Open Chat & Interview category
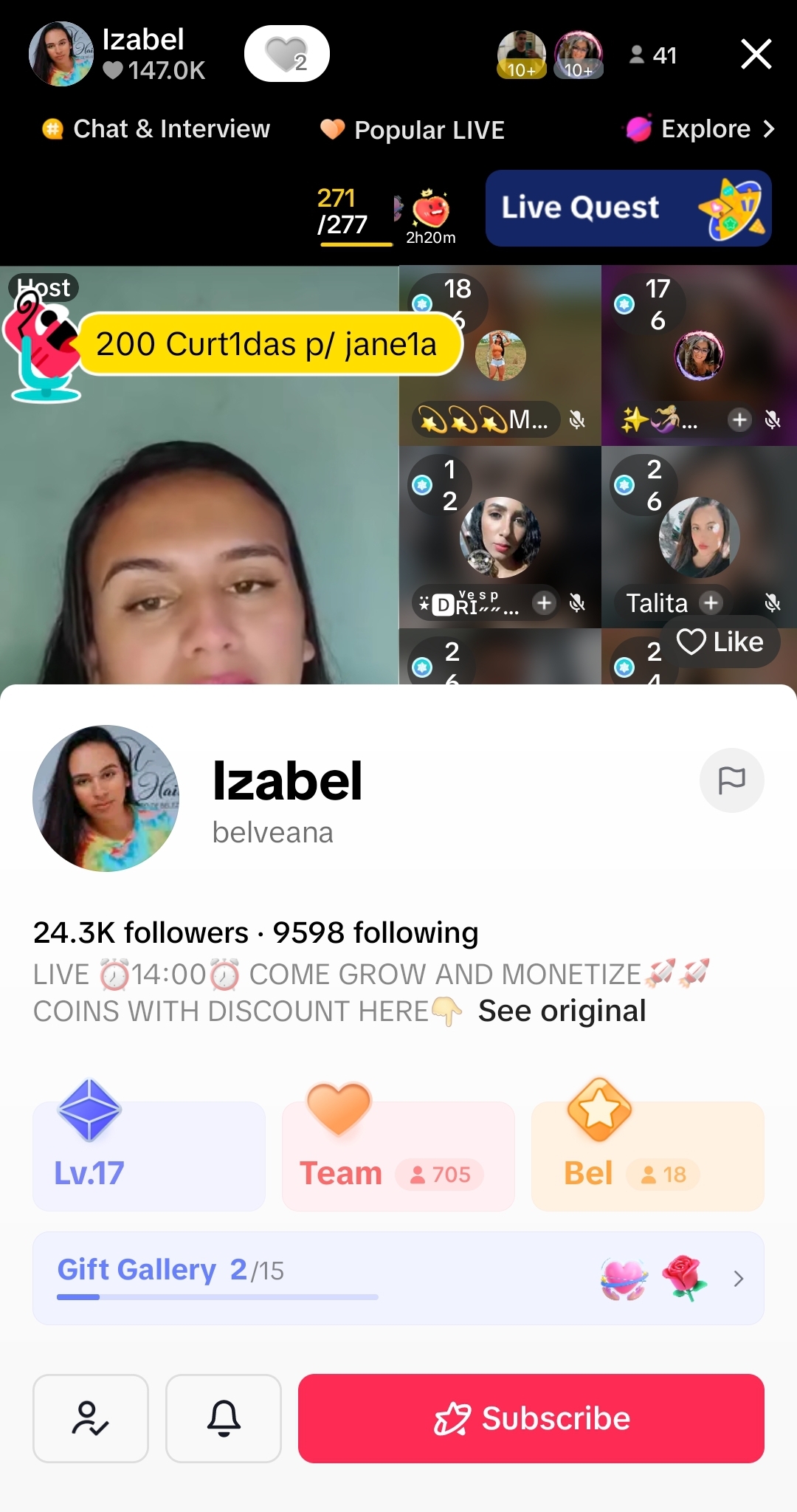This screenshot has width=797, height=1512. [x=156, y=129]
